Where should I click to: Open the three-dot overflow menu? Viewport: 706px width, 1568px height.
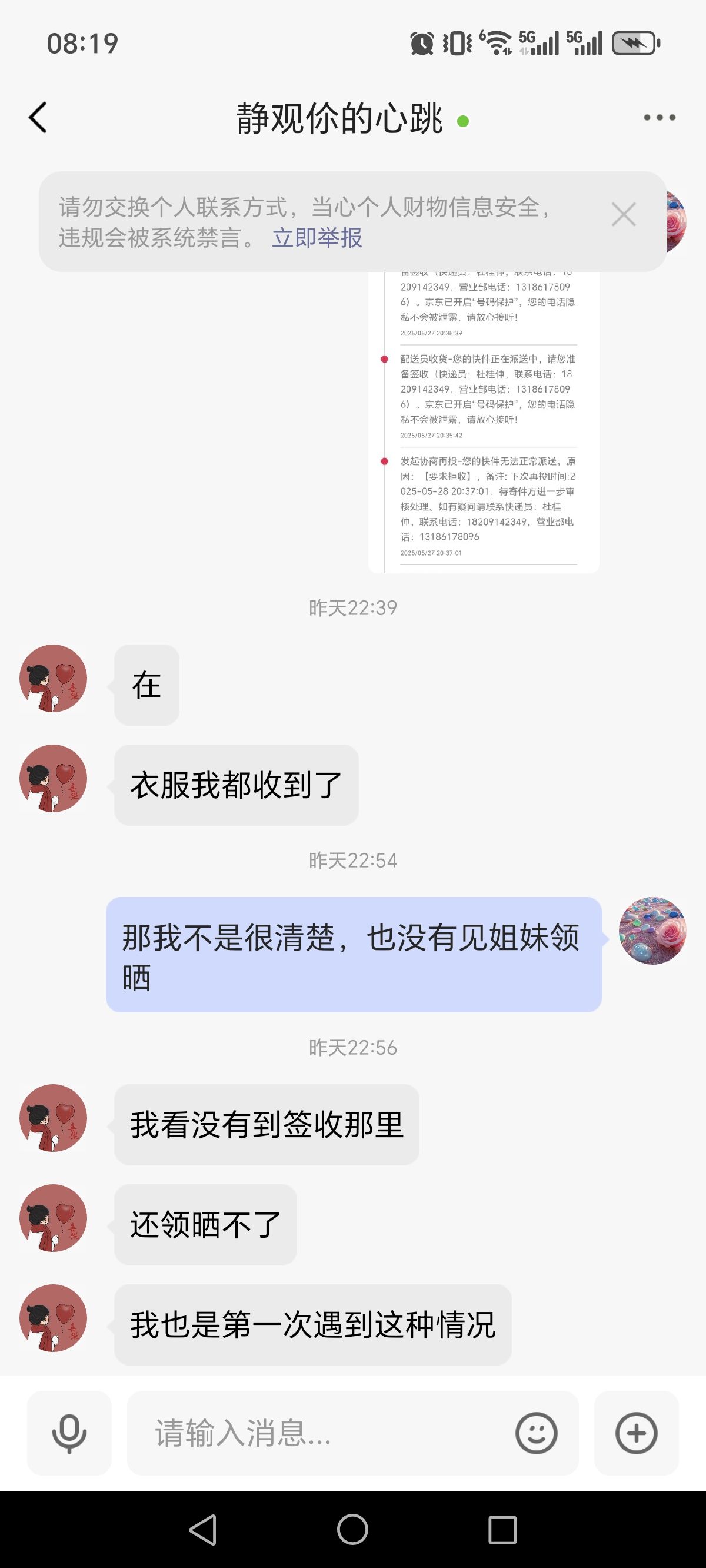pyautogui.click(x=660, y=118)
